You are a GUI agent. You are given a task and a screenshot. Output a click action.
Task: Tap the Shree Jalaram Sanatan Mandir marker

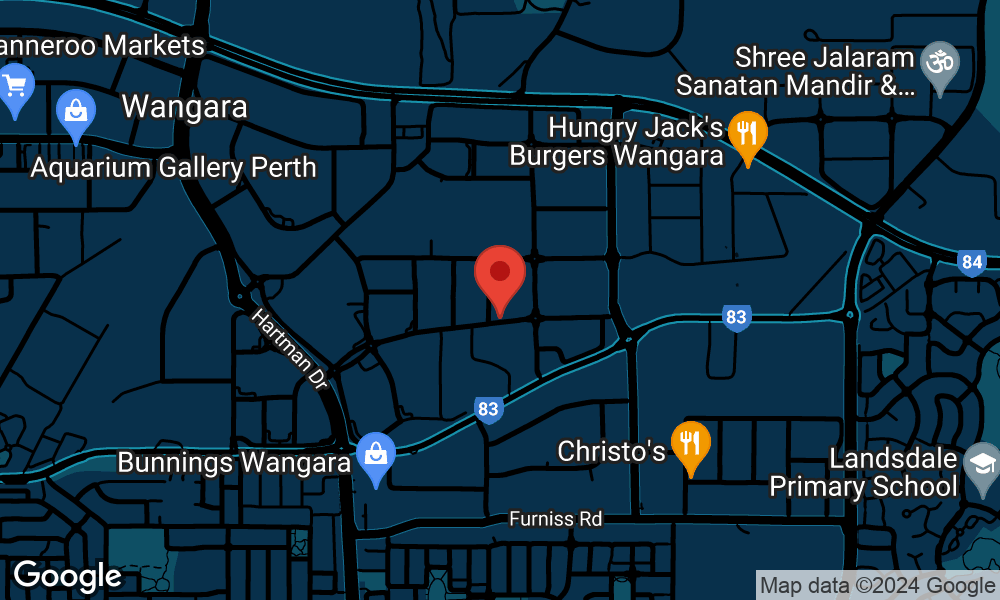[939, 63]
